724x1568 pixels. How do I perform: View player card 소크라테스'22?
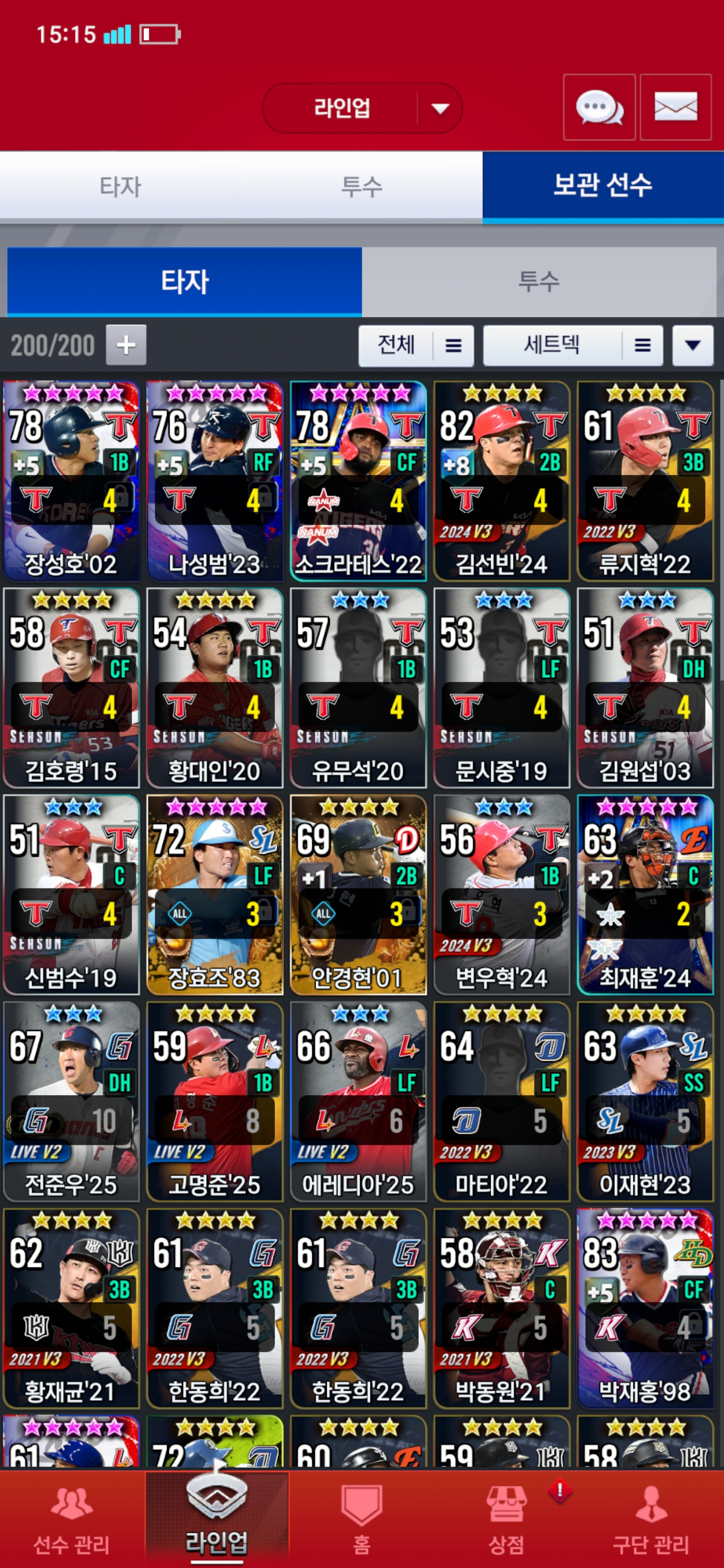click(358, 481)
